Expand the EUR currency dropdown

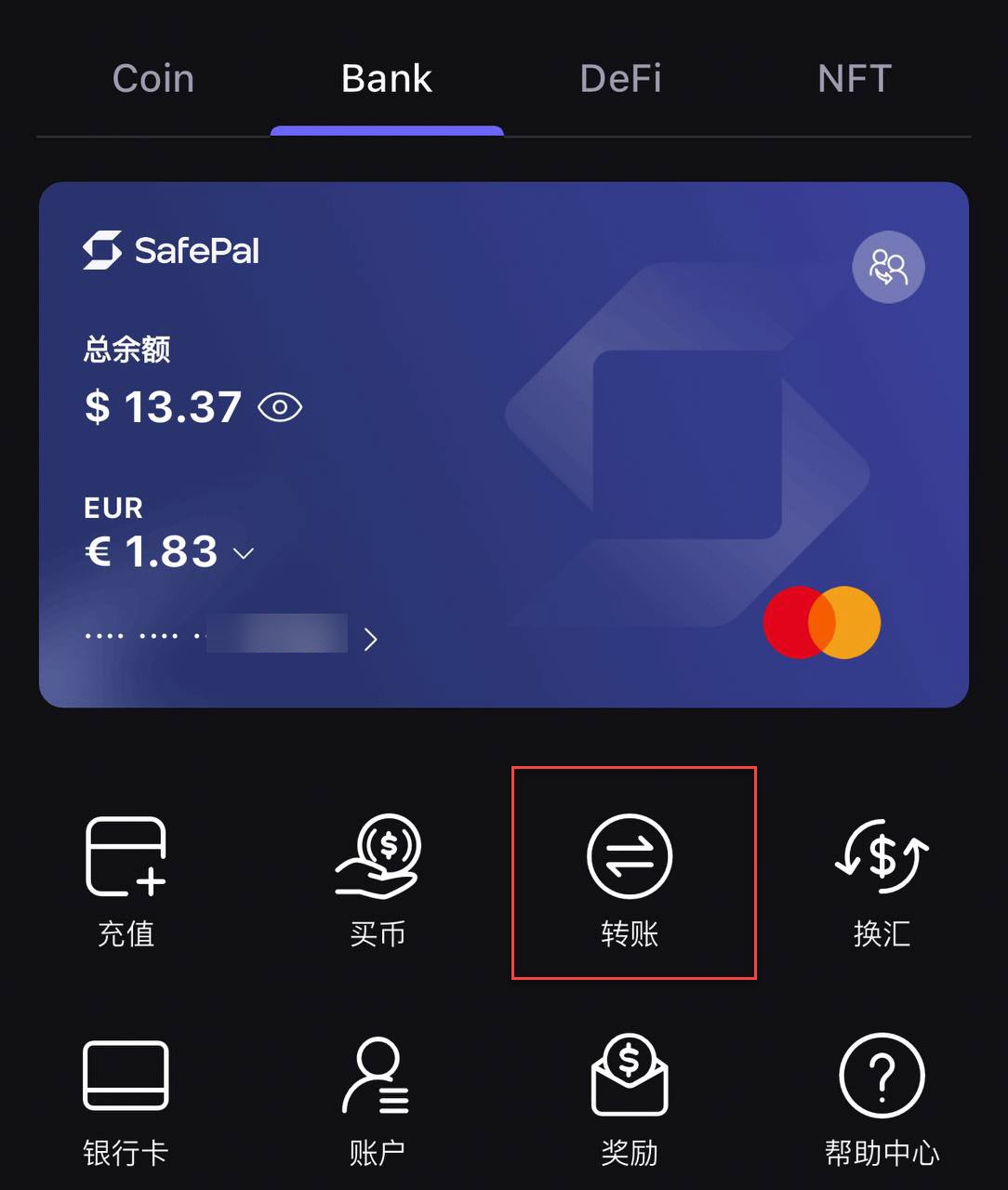[x=244, y=553]
